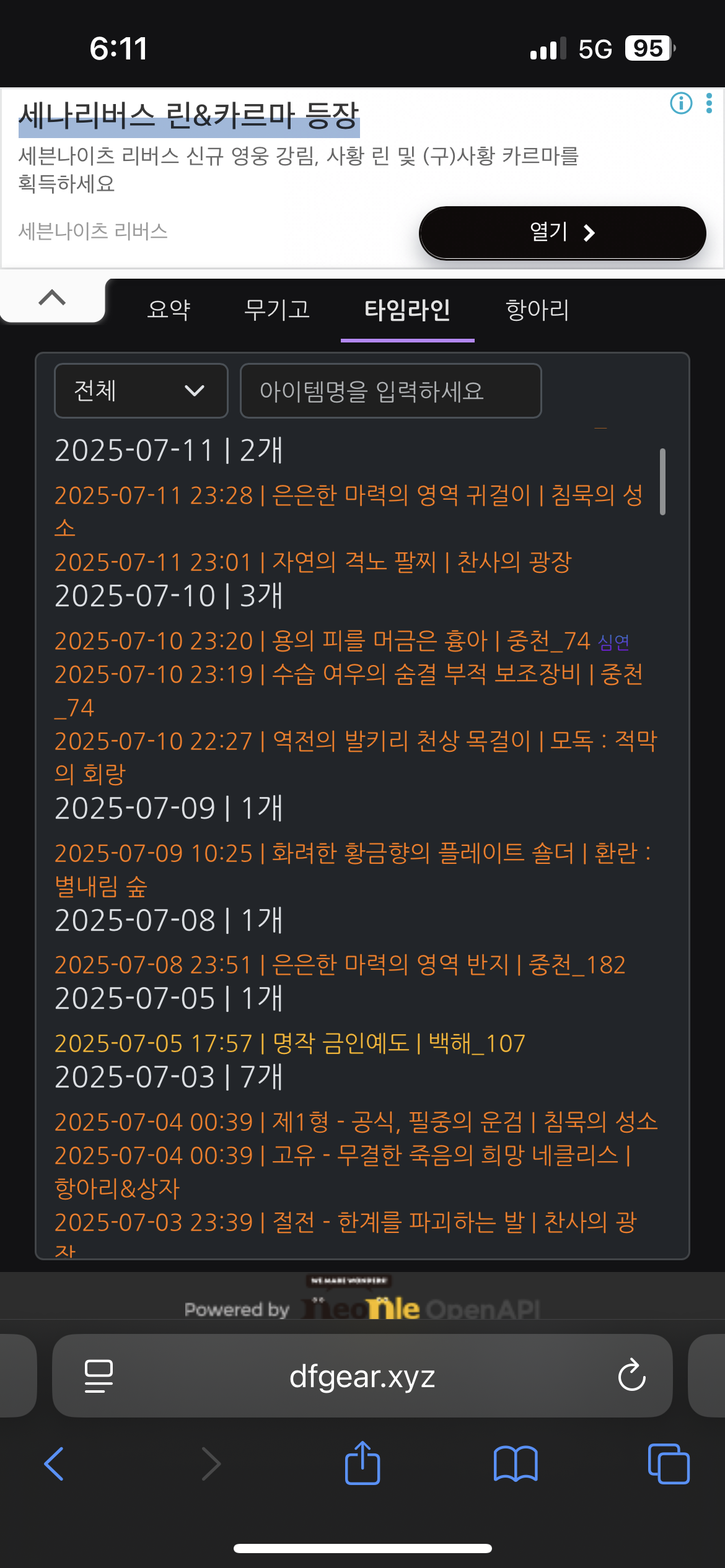The image size is (725, 1568).
Task: Collapse the panel with the up chevron
Action: [x=52, y=298]
